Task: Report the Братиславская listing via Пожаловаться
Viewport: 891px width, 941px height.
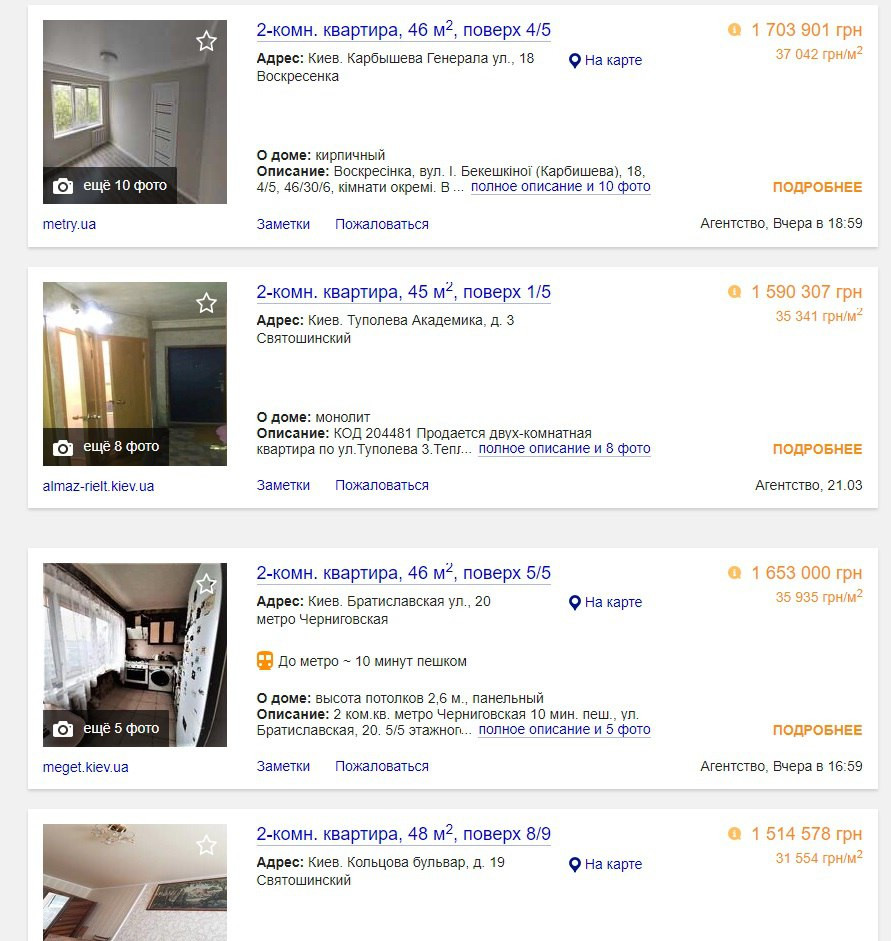Action: click(381, 767)
